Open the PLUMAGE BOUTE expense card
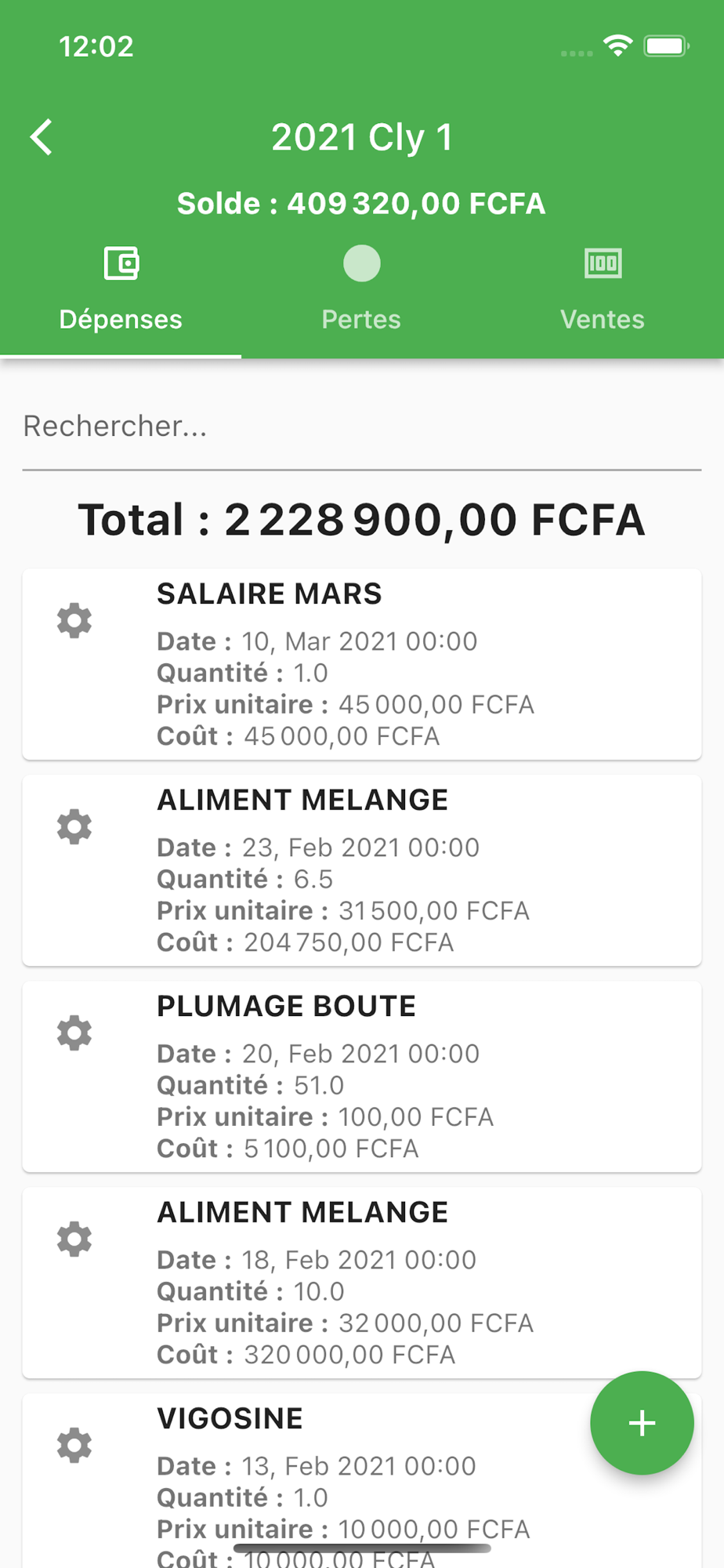This screenshot has height=1568, width=724. pos(362,1077)
